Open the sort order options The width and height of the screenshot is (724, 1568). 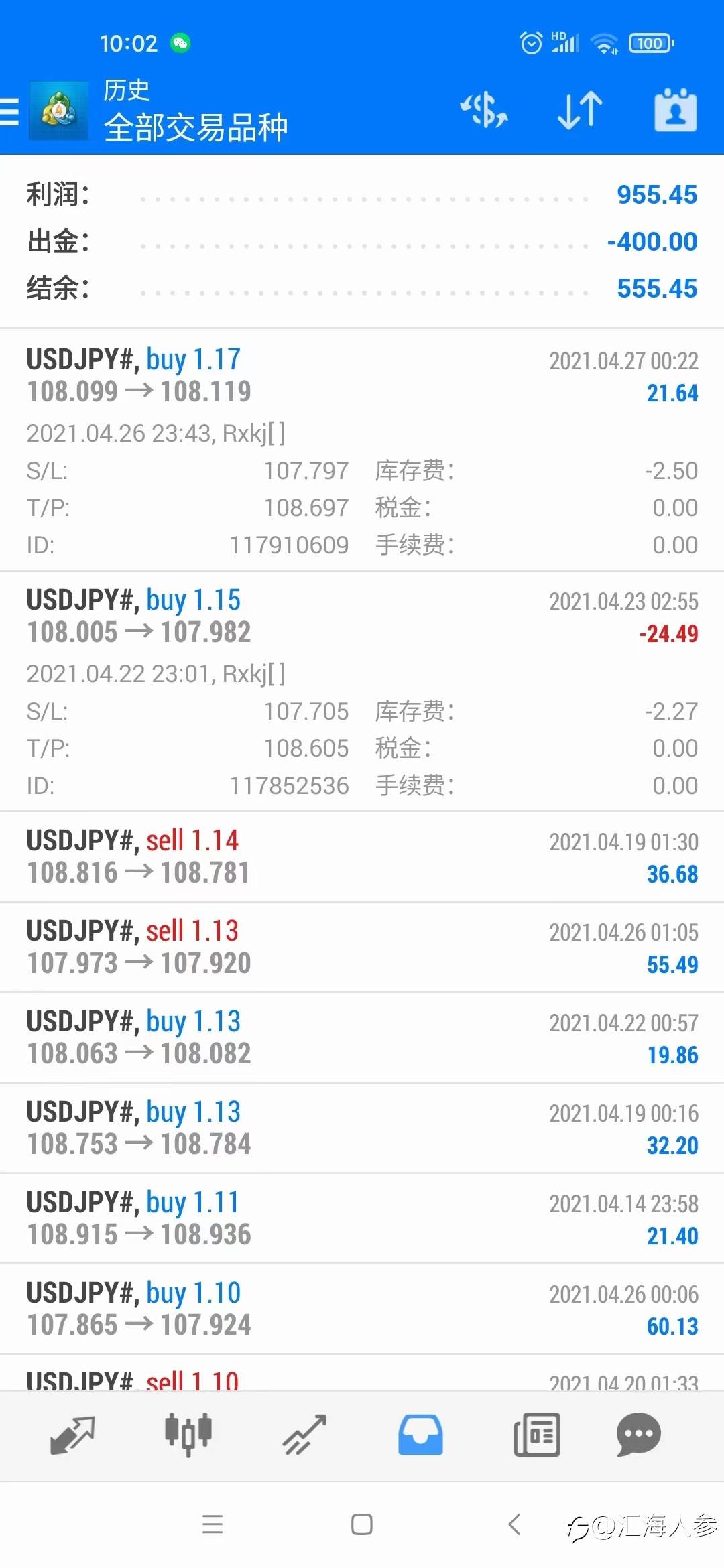click(x=580, y=111)
